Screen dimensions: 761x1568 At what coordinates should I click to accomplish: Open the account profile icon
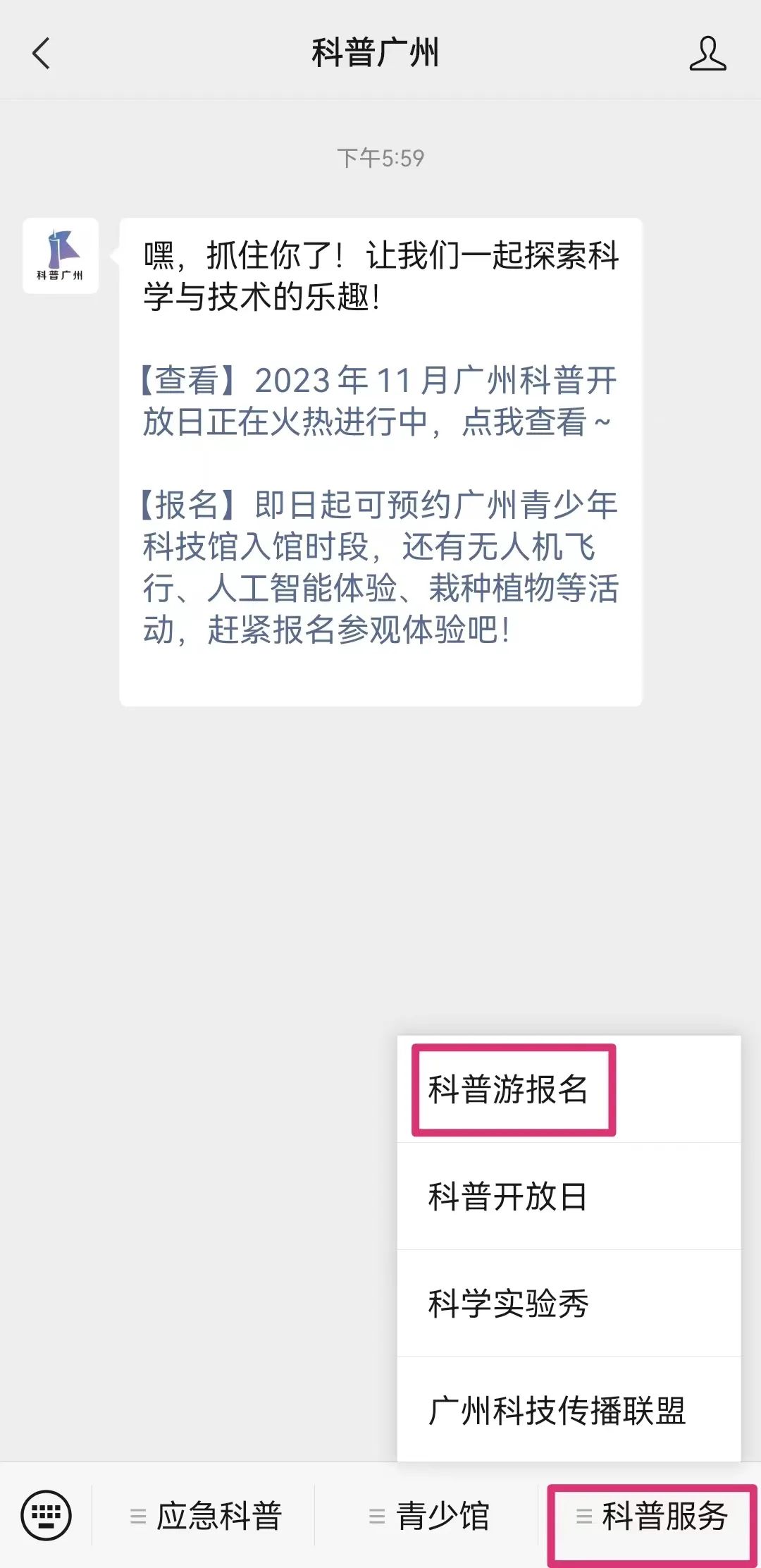(707, 54)
